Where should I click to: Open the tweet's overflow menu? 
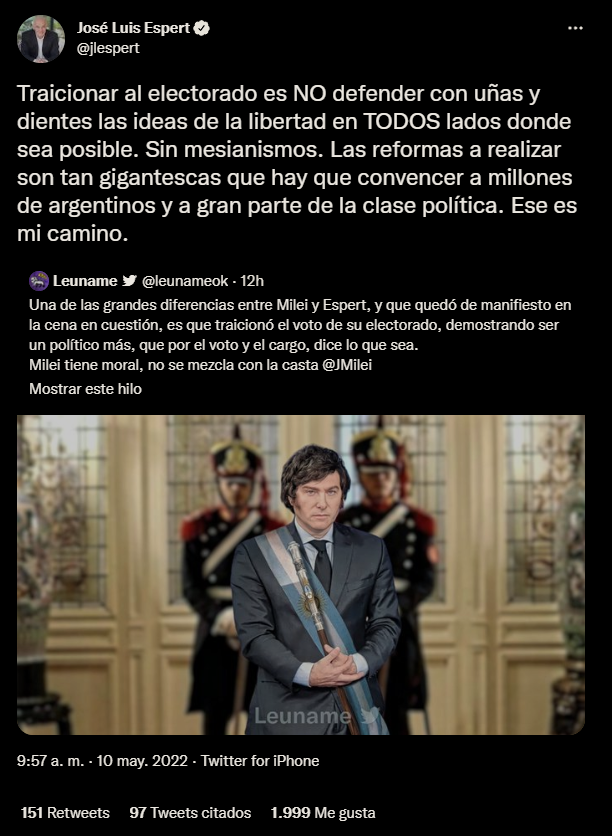[x=574, y=29]
